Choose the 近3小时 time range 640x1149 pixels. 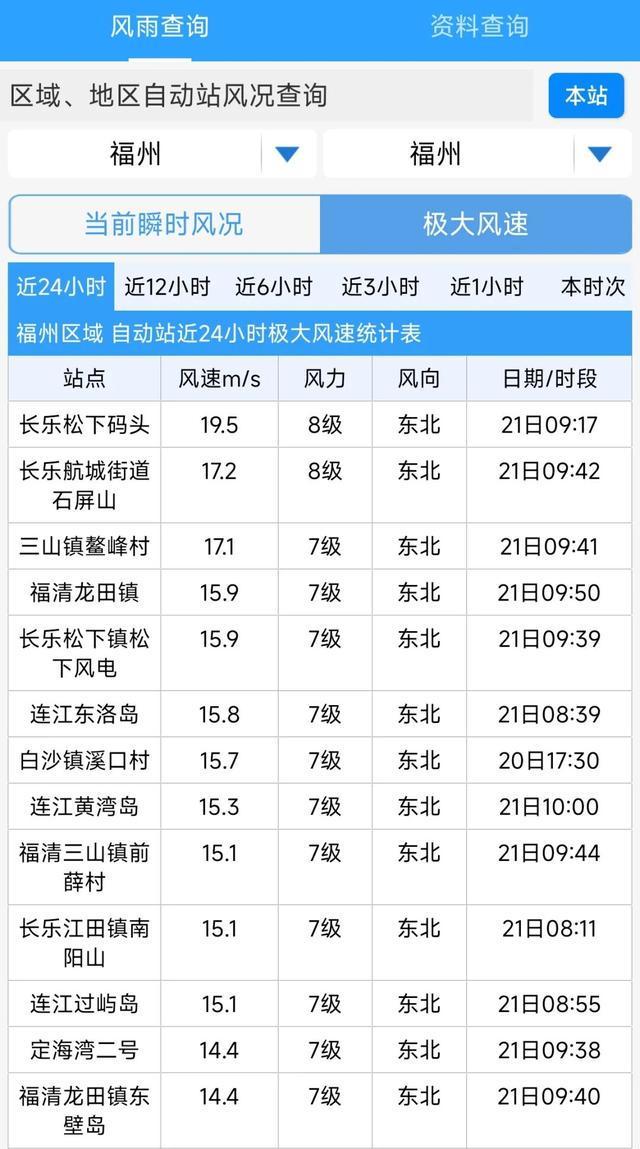point(380,287)
